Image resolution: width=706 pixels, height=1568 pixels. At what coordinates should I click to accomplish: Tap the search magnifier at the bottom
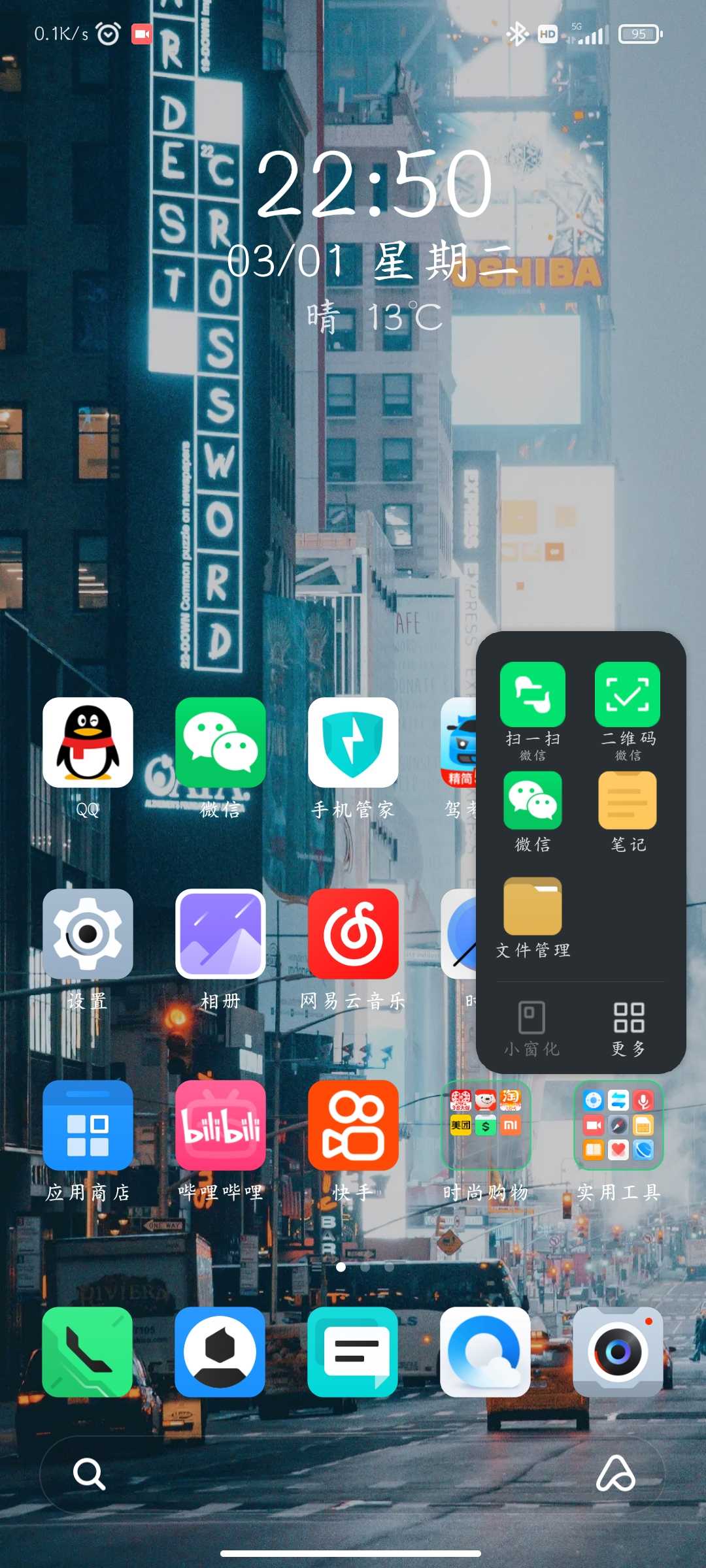(x=89, y=1474)
